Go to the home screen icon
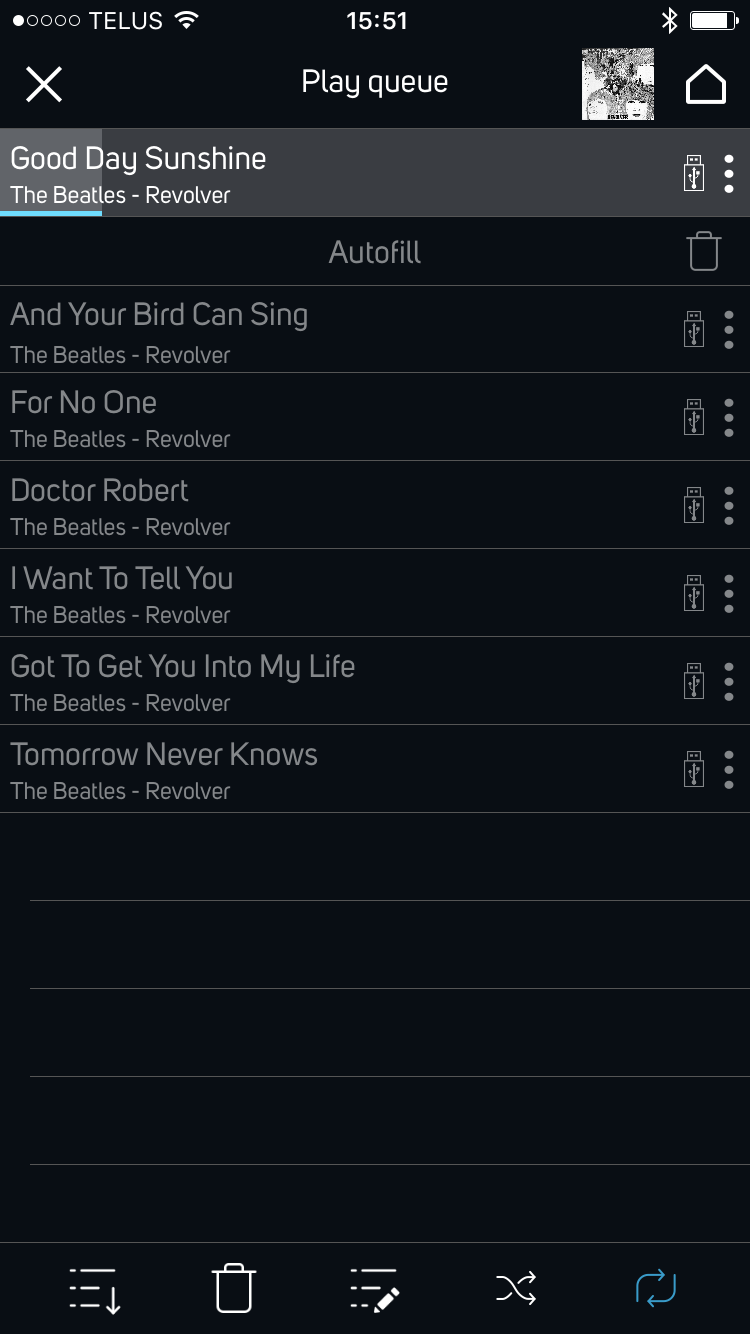Viewport: 750px width, 1334px height. pyautogui.click(x=705, y=85)
